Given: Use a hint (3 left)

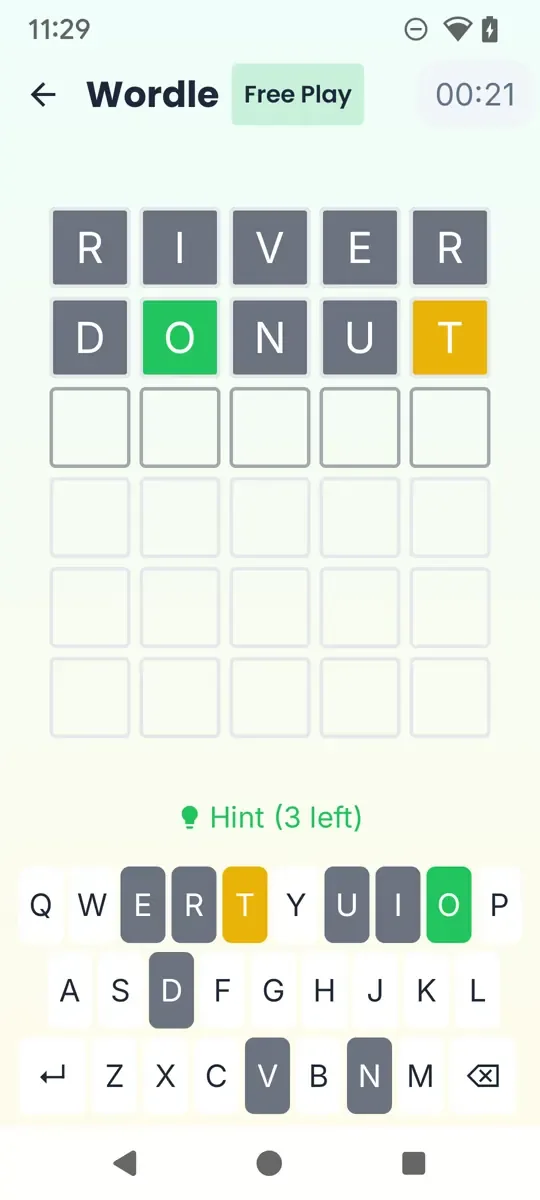Looking at the screenshot, I should (270, 818).
